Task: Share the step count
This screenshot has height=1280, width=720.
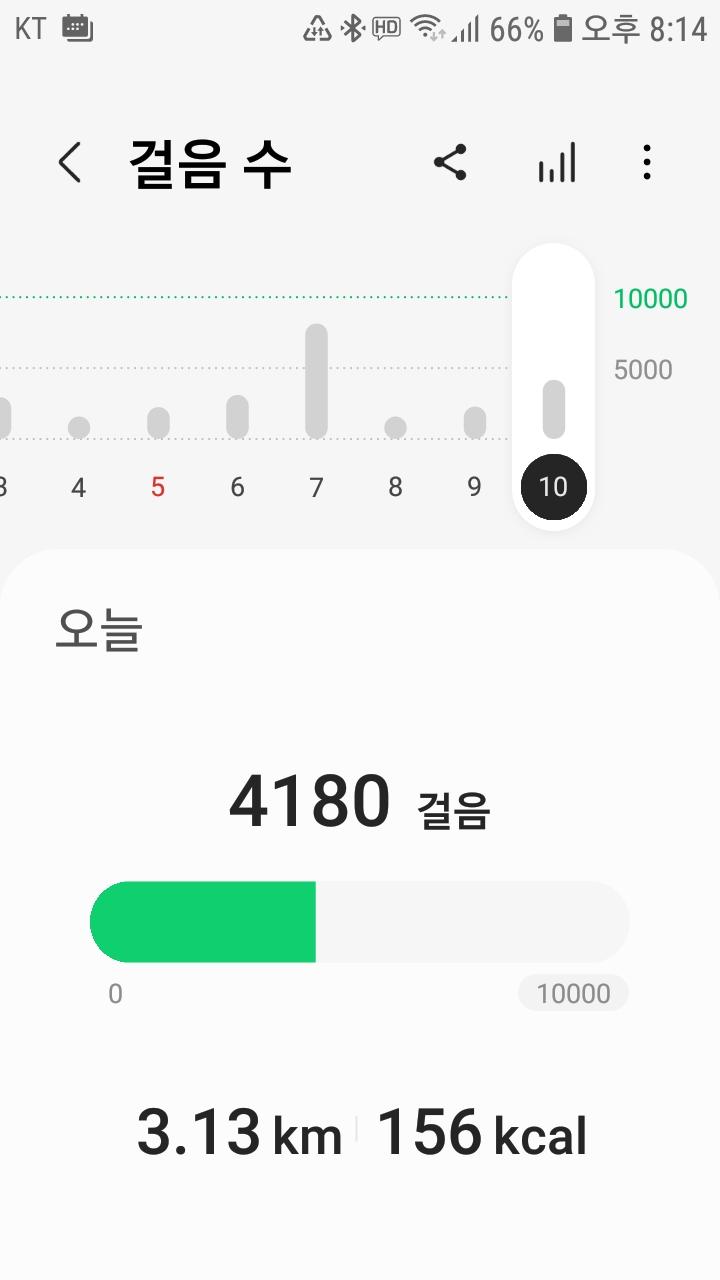Action: point(450,162)
